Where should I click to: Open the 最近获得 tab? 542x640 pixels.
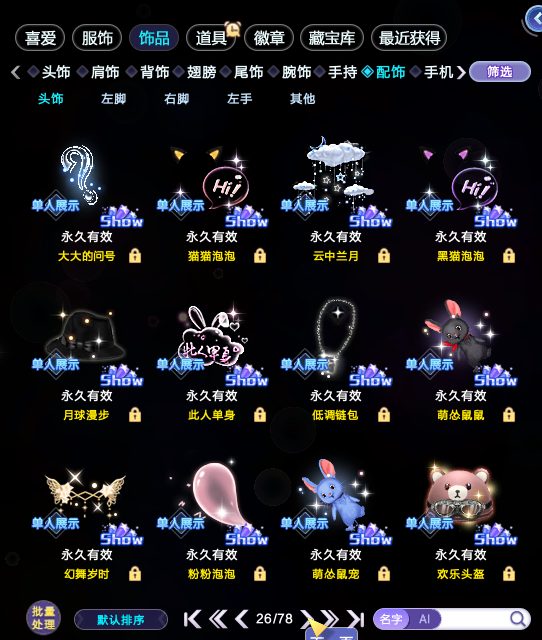click(409, 38)
